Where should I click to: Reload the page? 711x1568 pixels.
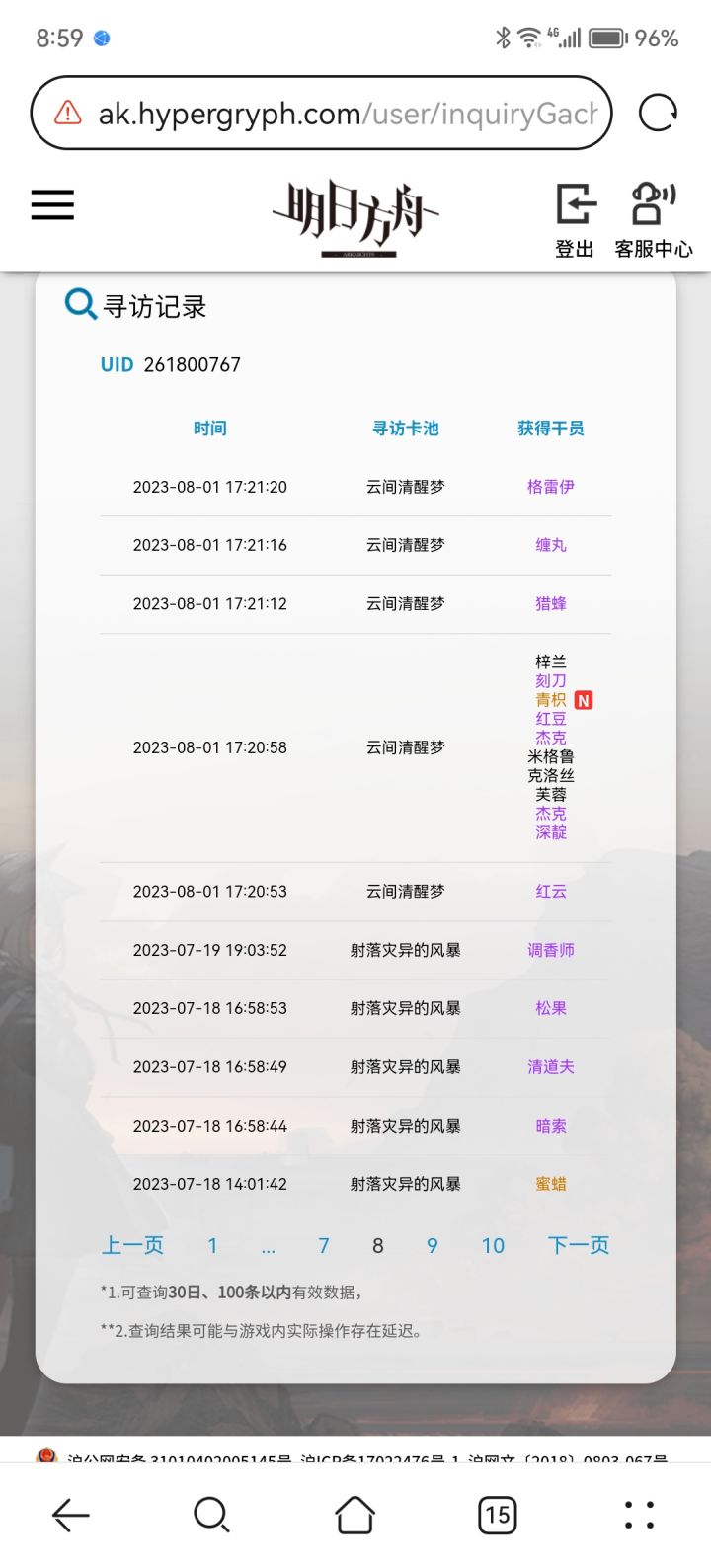[658, 113]
